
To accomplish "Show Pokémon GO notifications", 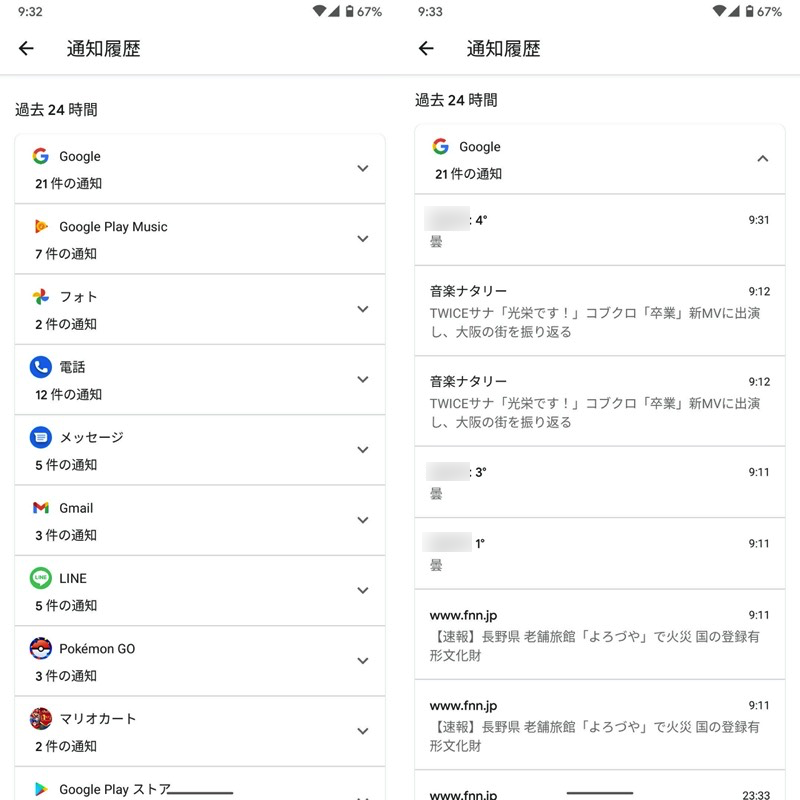I will point(362,661).
